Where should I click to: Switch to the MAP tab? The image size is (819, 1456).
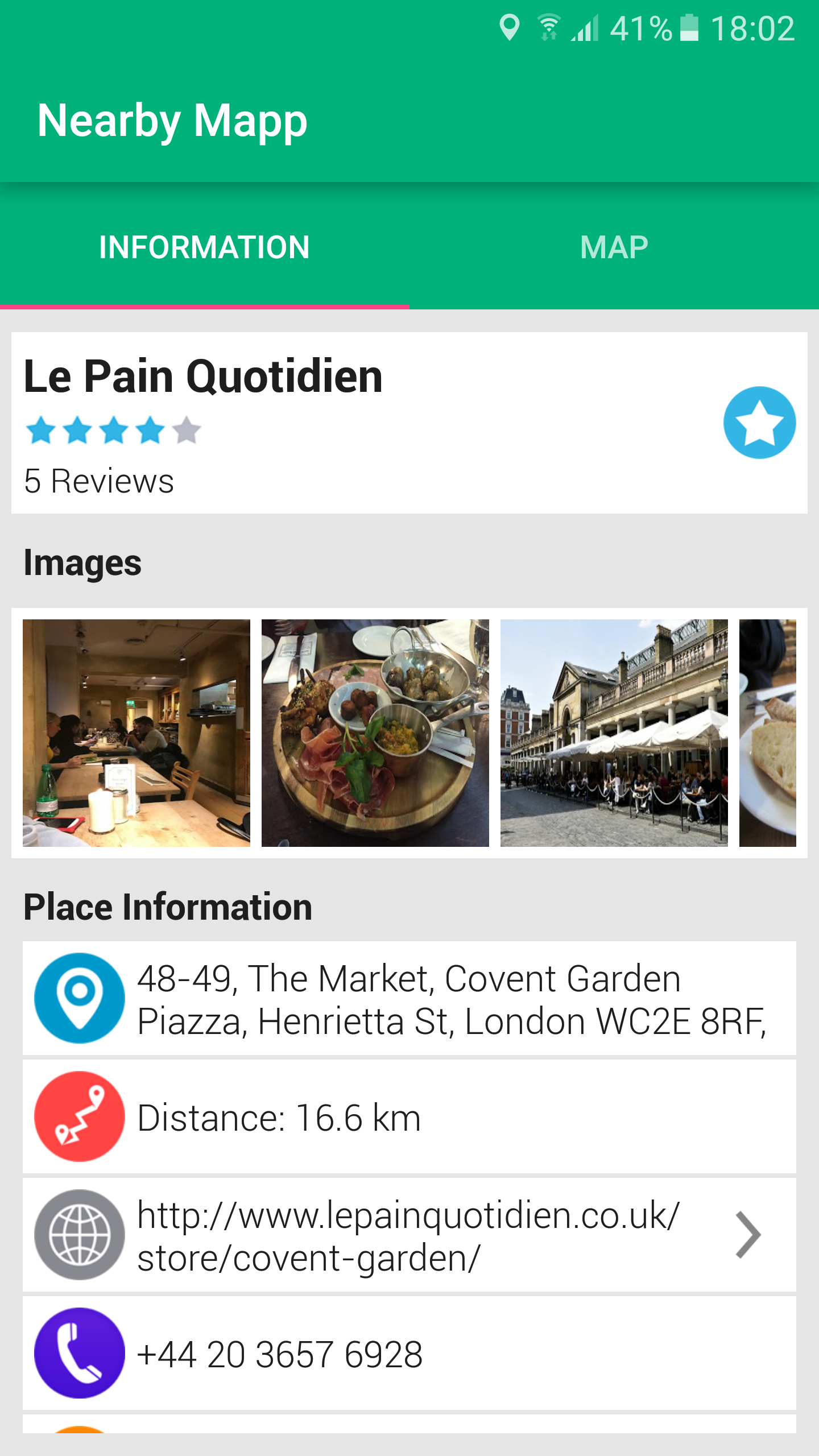click(x=614, y=247)
